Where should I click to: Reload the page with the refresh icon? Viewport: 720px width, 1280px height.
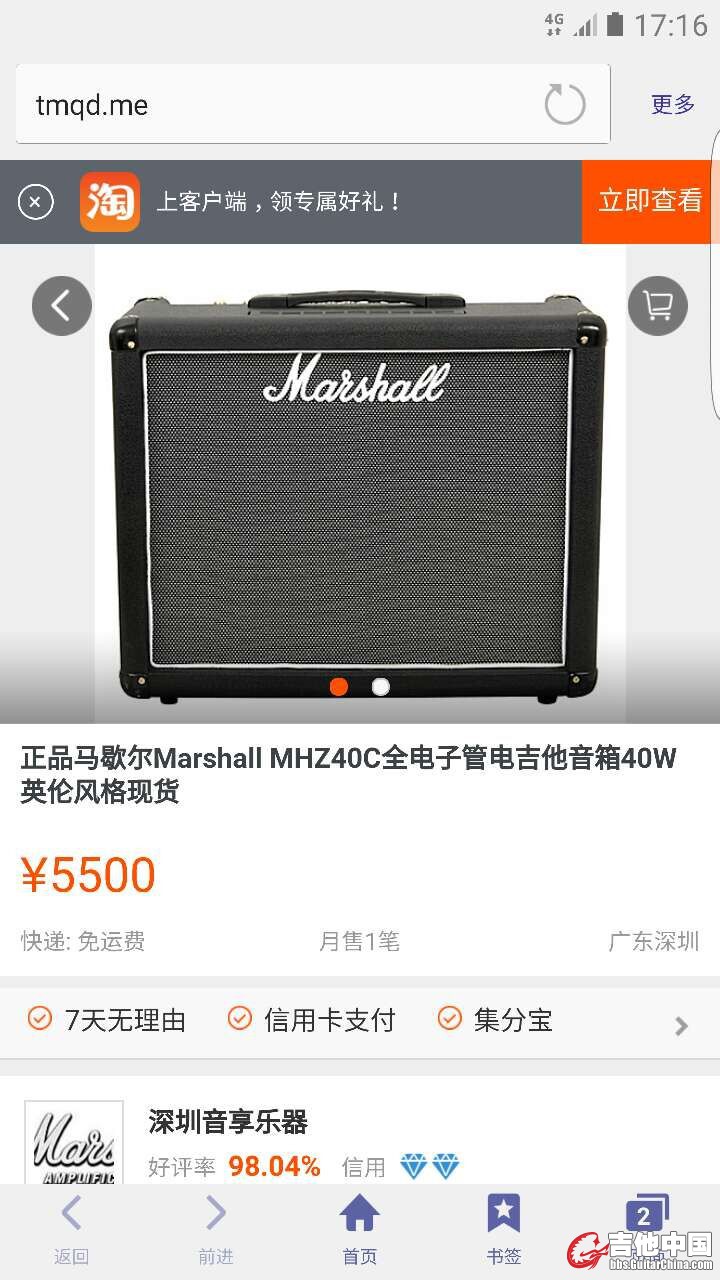point(565,104)
